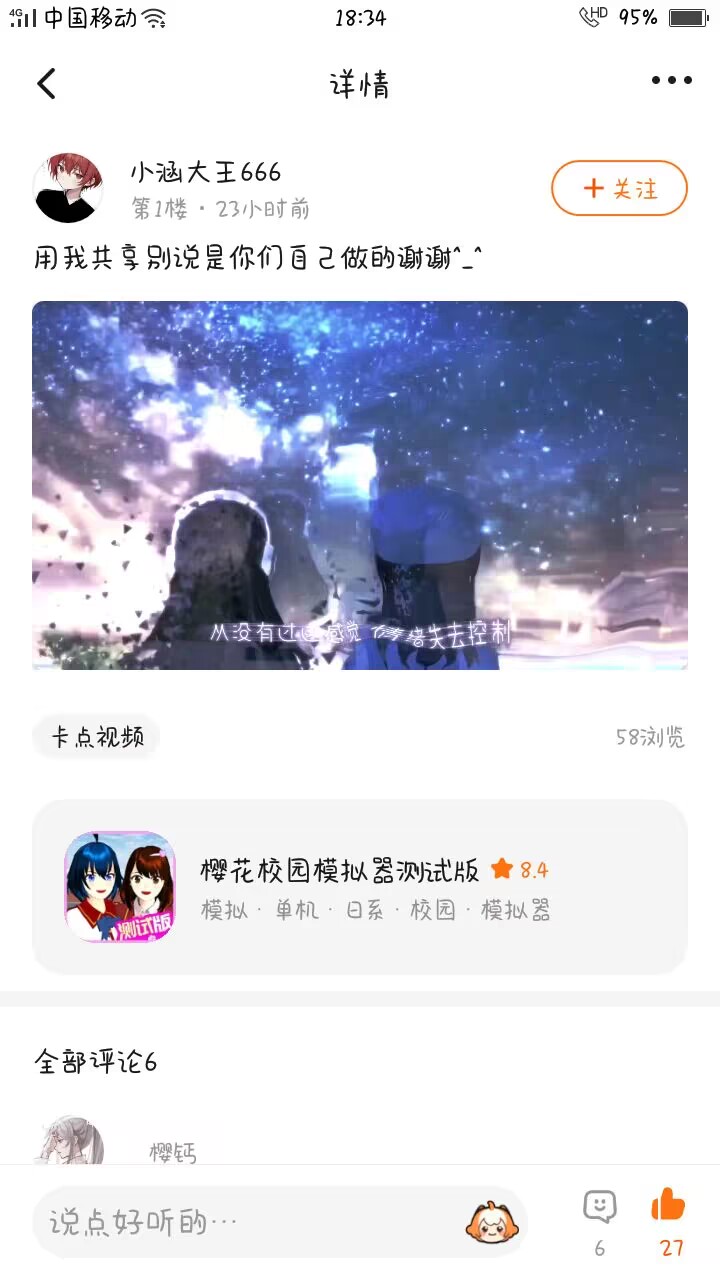Open the 樱花校园模拟器测试版 game card

tap(360, 887)
